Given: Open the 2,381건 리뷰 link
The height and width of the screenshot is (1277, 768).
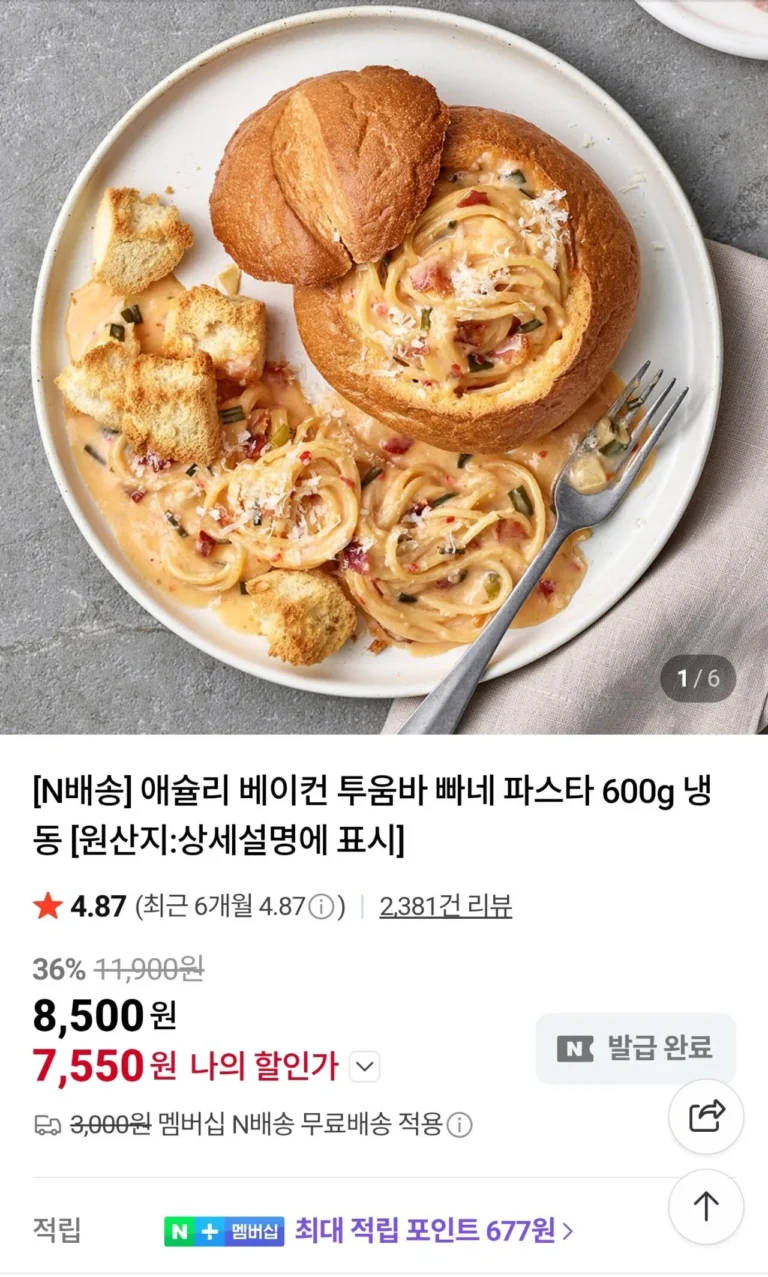Looking at the screenshot, I should coord(445,907).
